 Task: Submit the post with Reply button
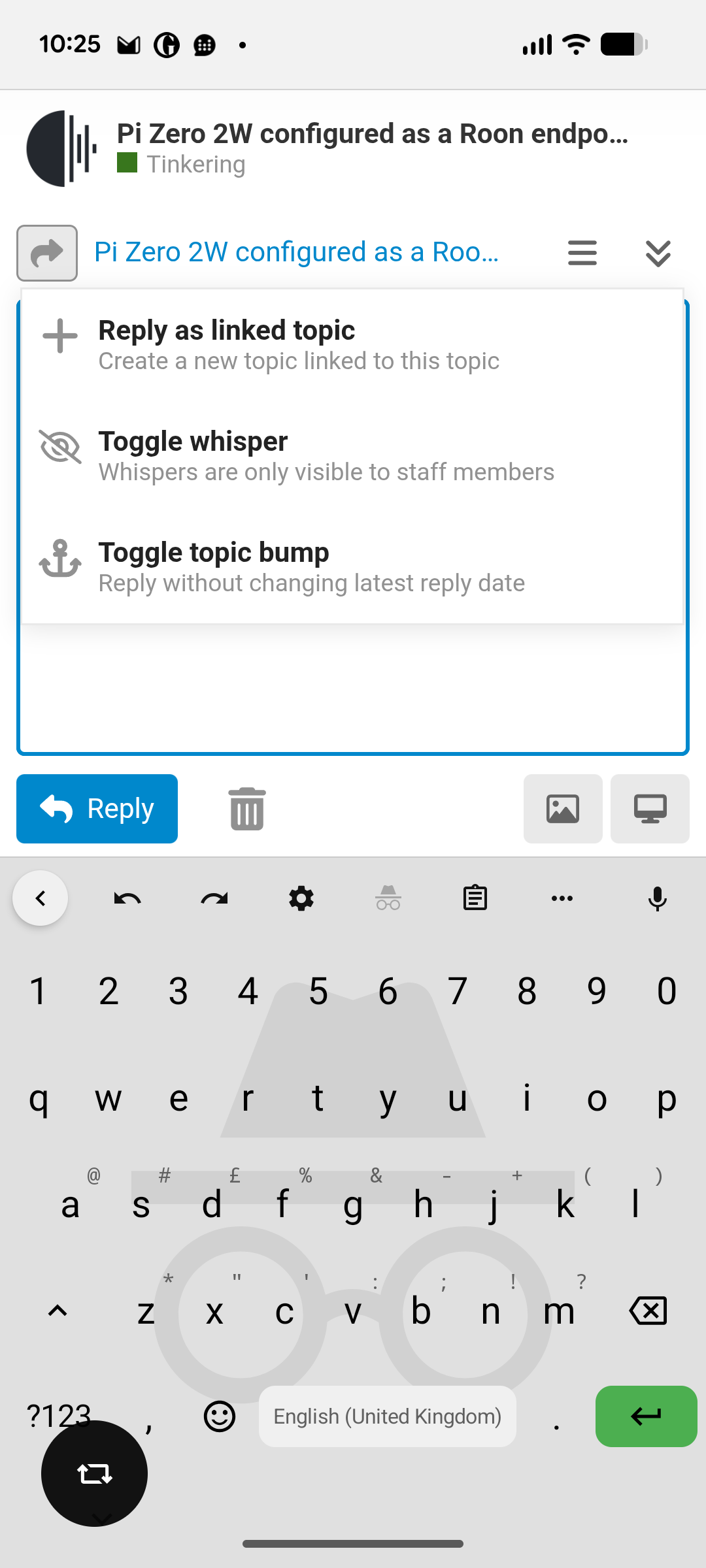(x=97, y=809)
